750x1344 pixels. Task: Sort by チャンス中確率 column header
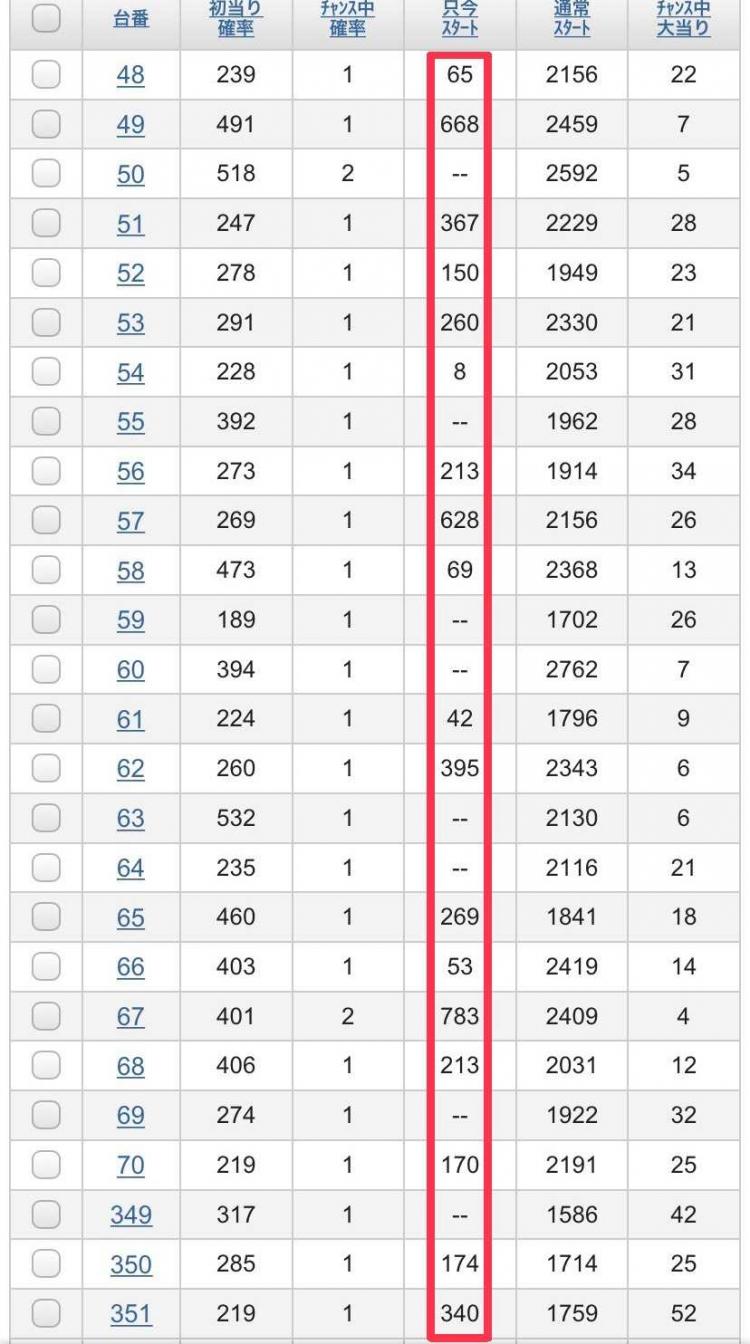347,18
